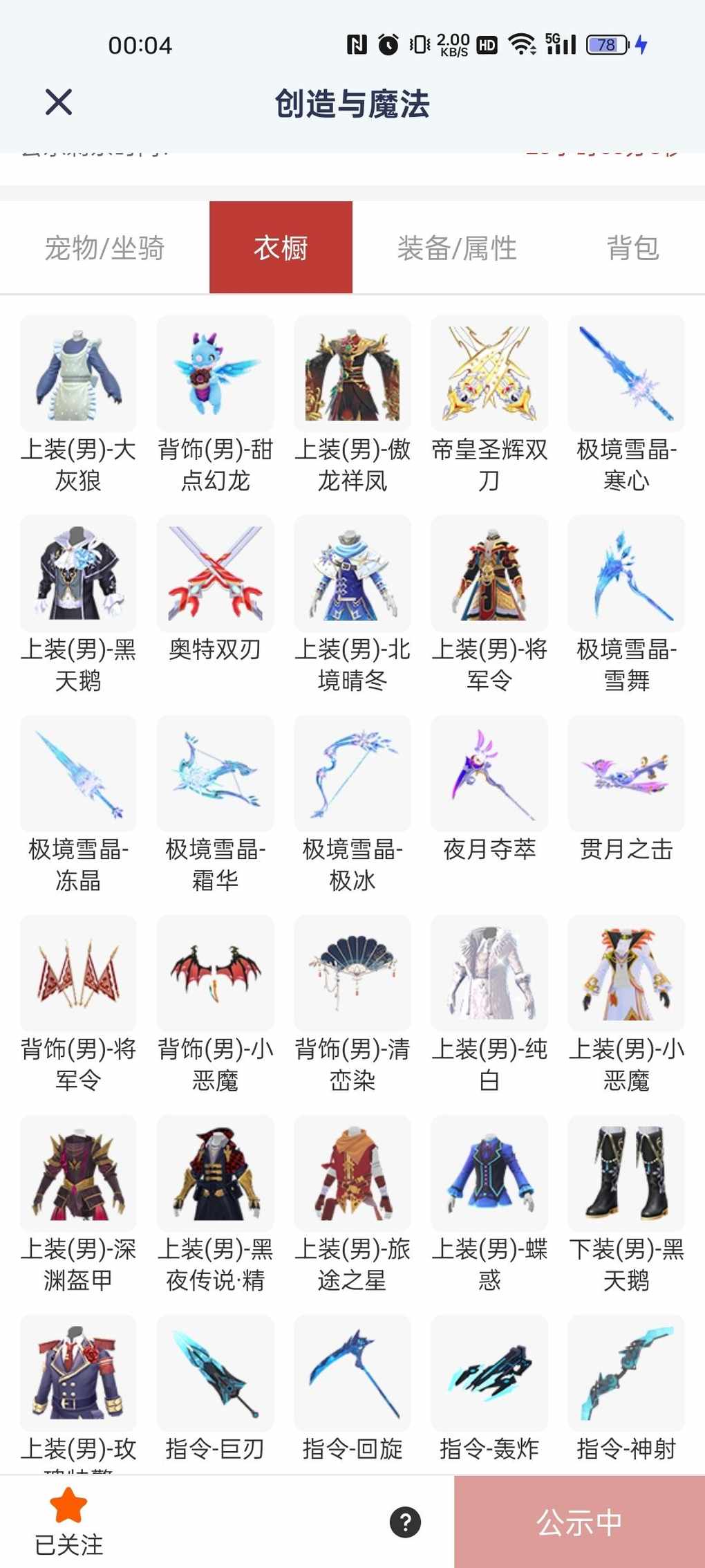
Task: Open the 指令-回旋 item
Action: tap(352, 1373)
